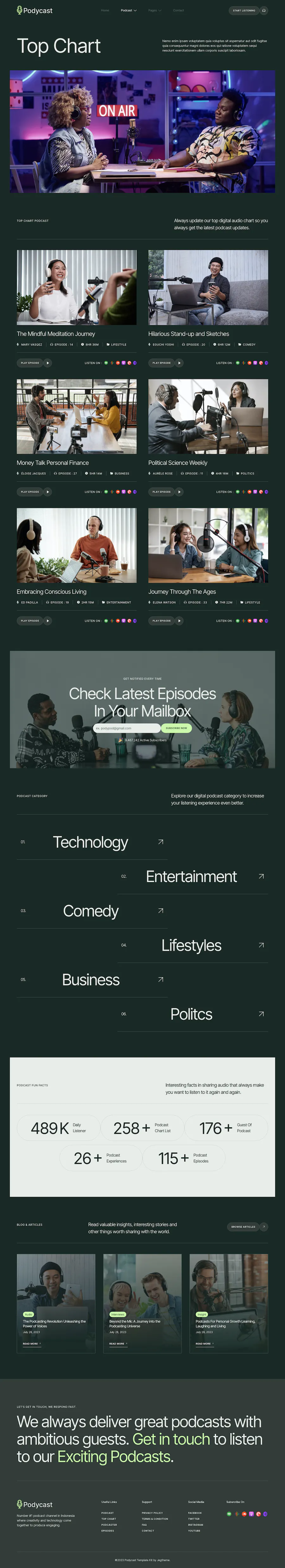Read more on Beyond the Mic article
Viewport: 285px width, 1568px height.
(x=118, y=1343)
